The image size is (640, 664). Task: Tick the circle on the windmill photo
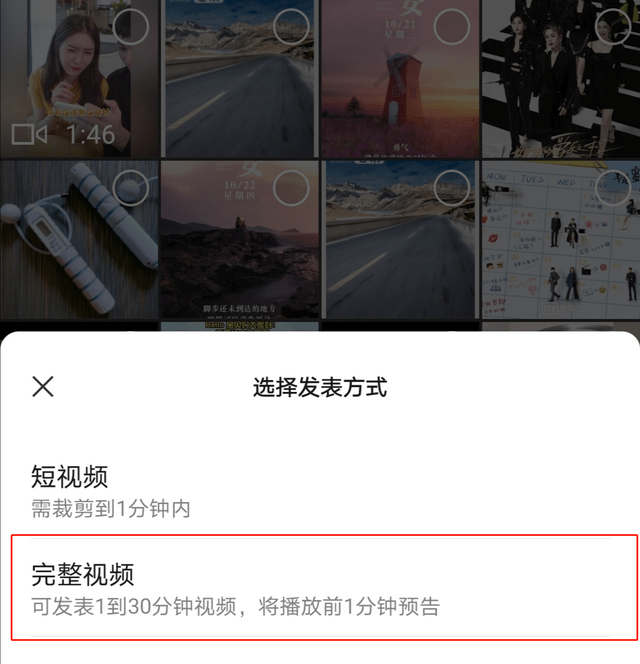[452, 27]
